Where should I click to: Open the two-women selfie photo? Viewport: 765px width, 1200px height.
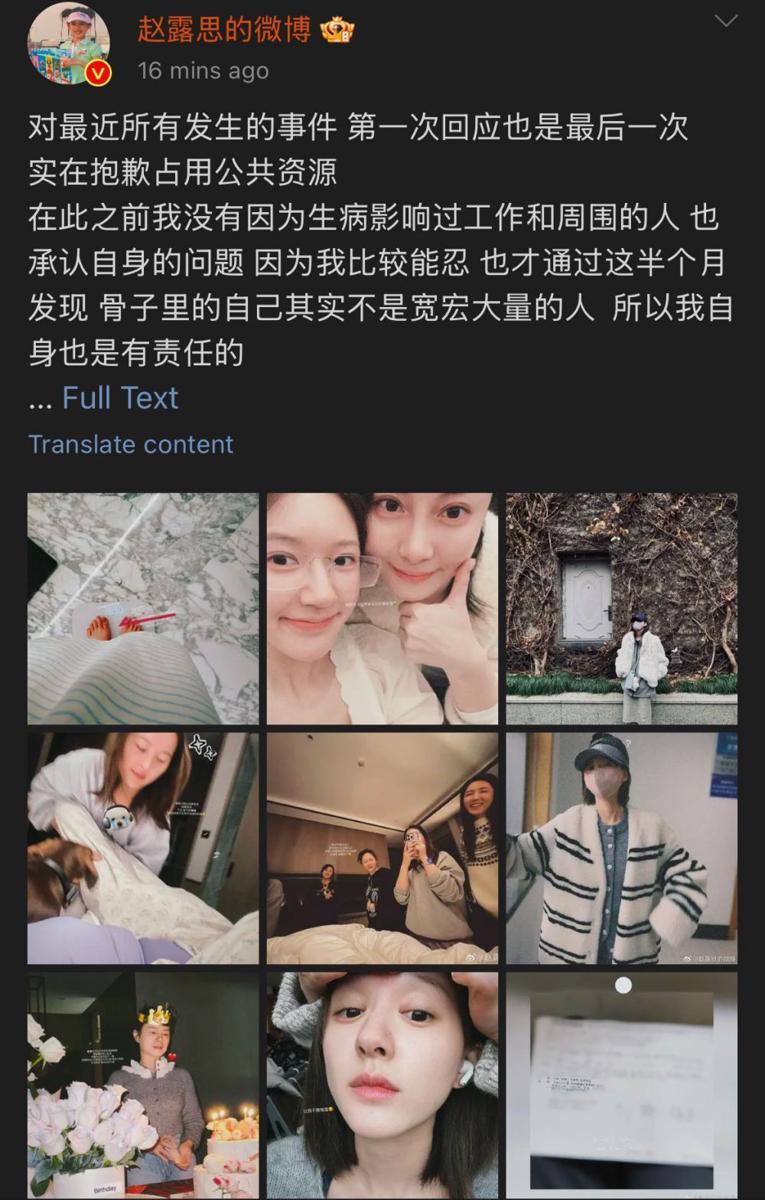tap(382, 608)
